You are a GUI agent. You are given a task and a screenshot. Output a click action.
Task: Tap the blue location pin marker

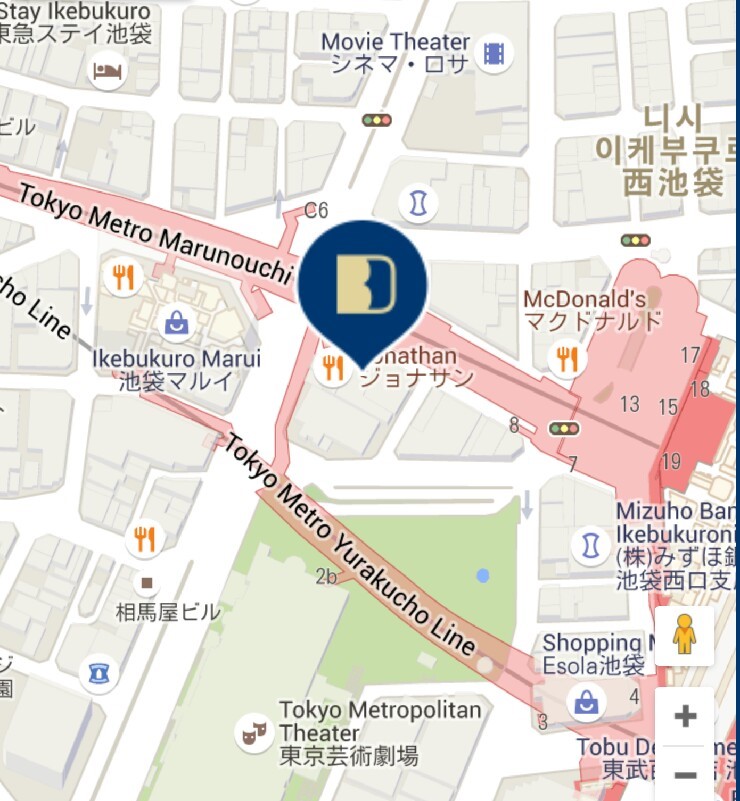362,284
